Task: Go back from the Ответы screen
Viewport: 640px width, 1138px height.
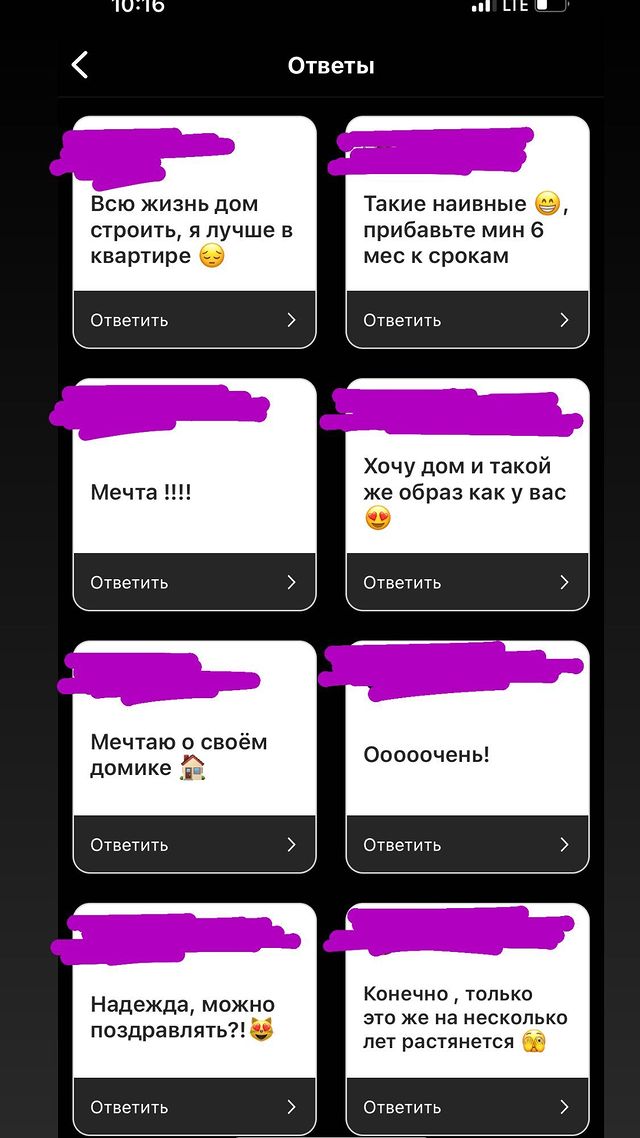Action: [80, 65]
